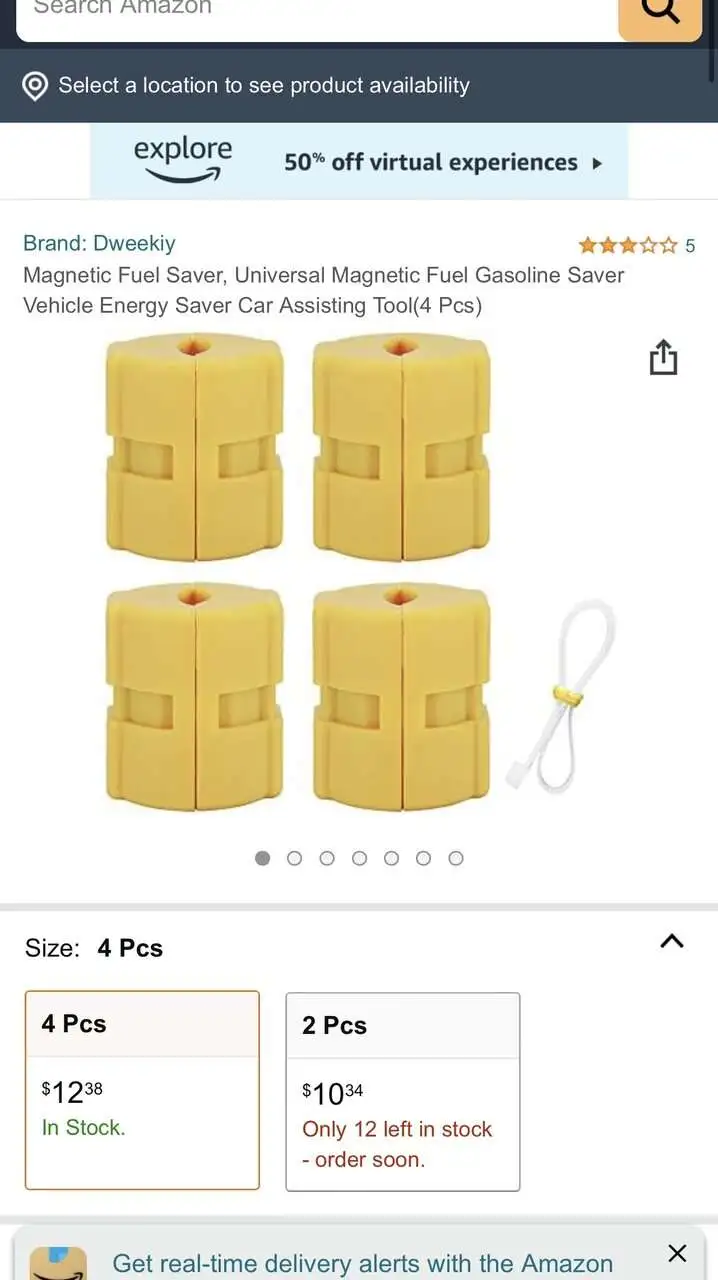Dismiss the delivery alerts banner
This screenshot has height=1280, width=718.
(x=677, y=1253)
